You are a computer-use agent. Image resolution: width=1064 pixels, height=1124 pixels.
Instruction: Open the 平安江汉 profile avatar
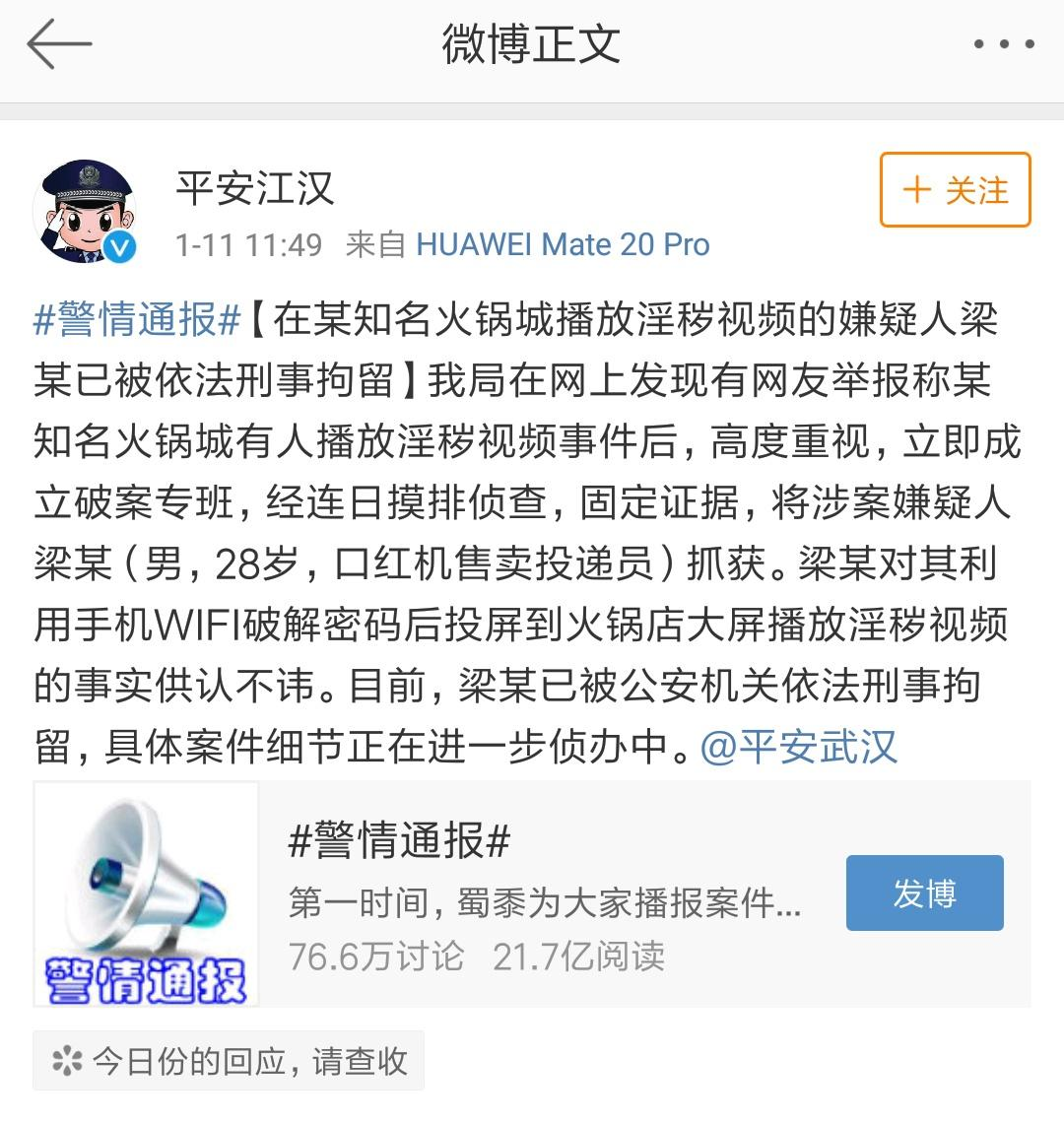pos(85,212)
